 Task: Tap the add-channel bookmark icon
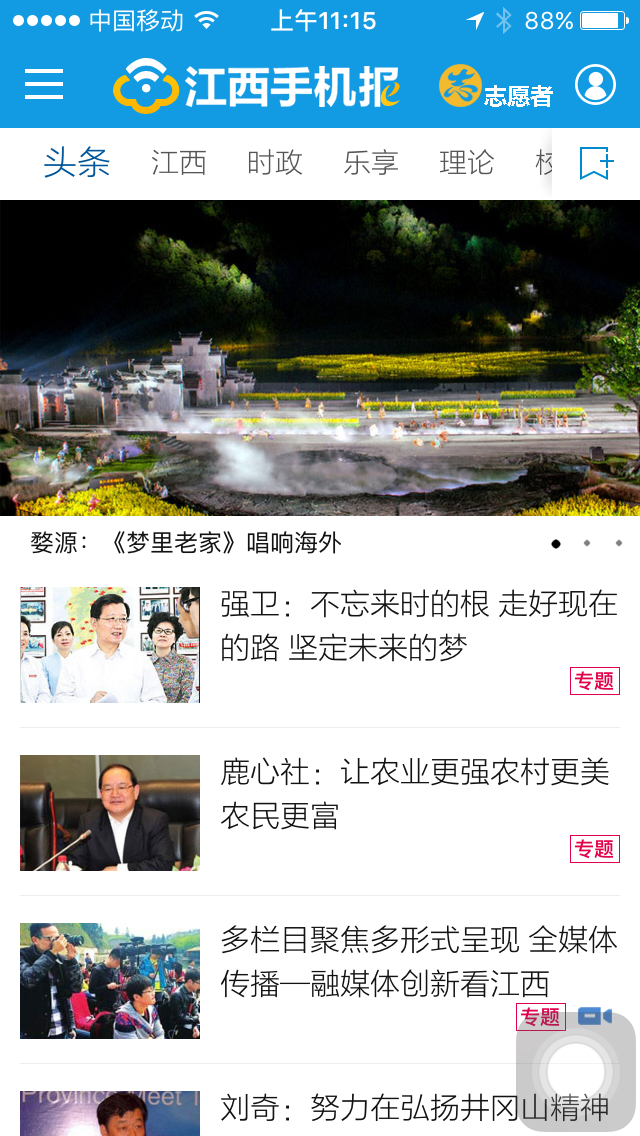pos(596,162)
